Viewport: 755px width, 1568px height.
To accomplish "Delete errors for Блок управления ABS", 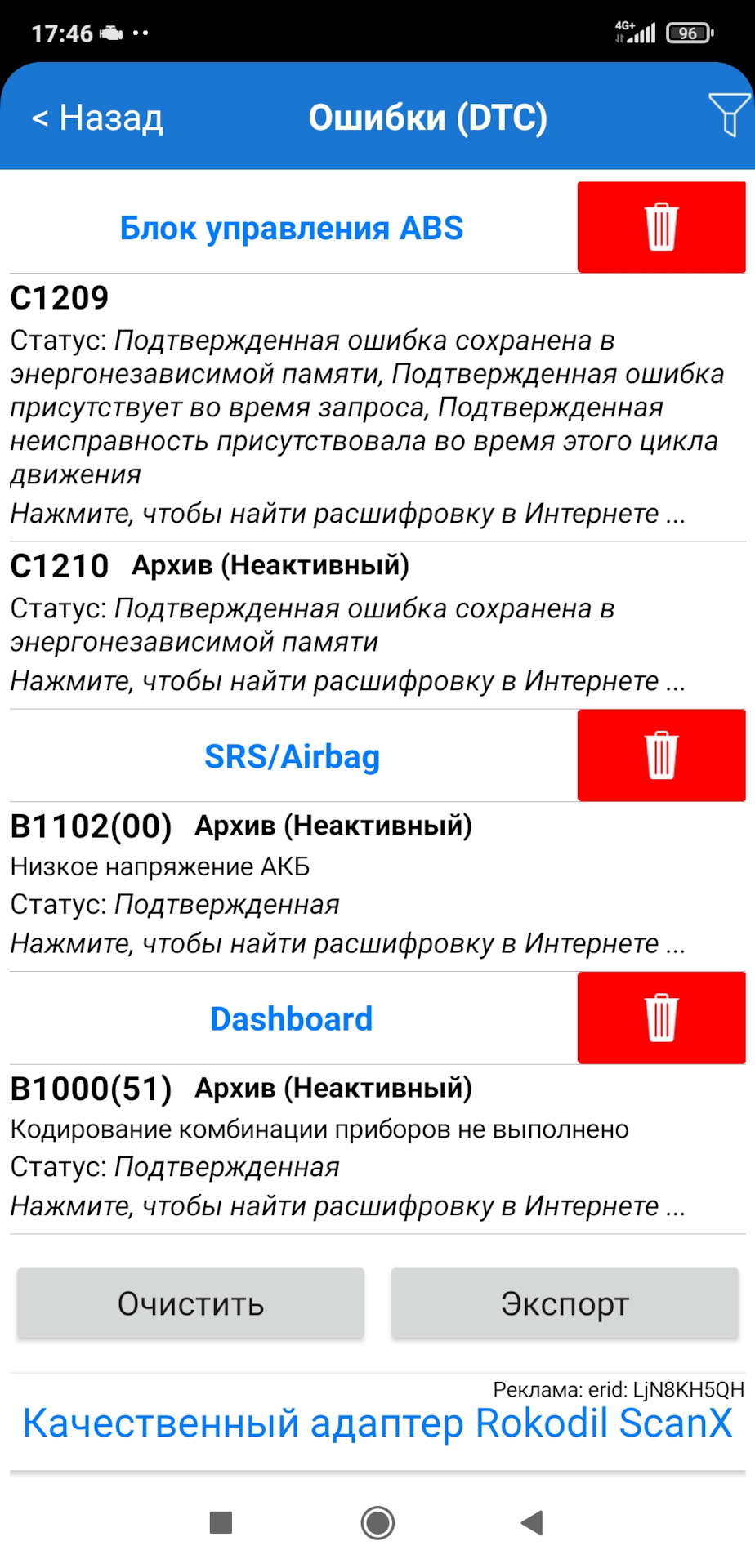I will [661, 227].
